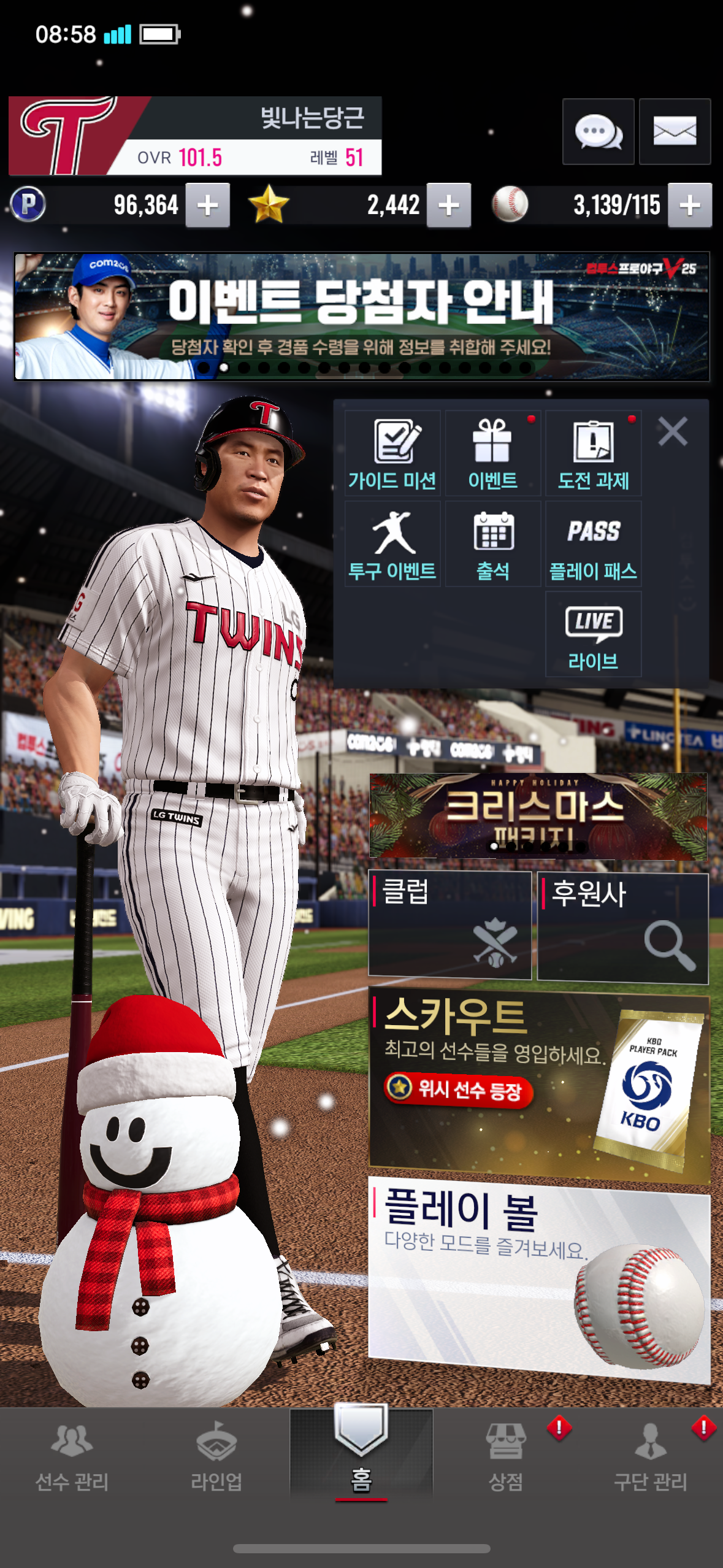
Task: Open the chat speech bubble icon
Action: [598, 131]
